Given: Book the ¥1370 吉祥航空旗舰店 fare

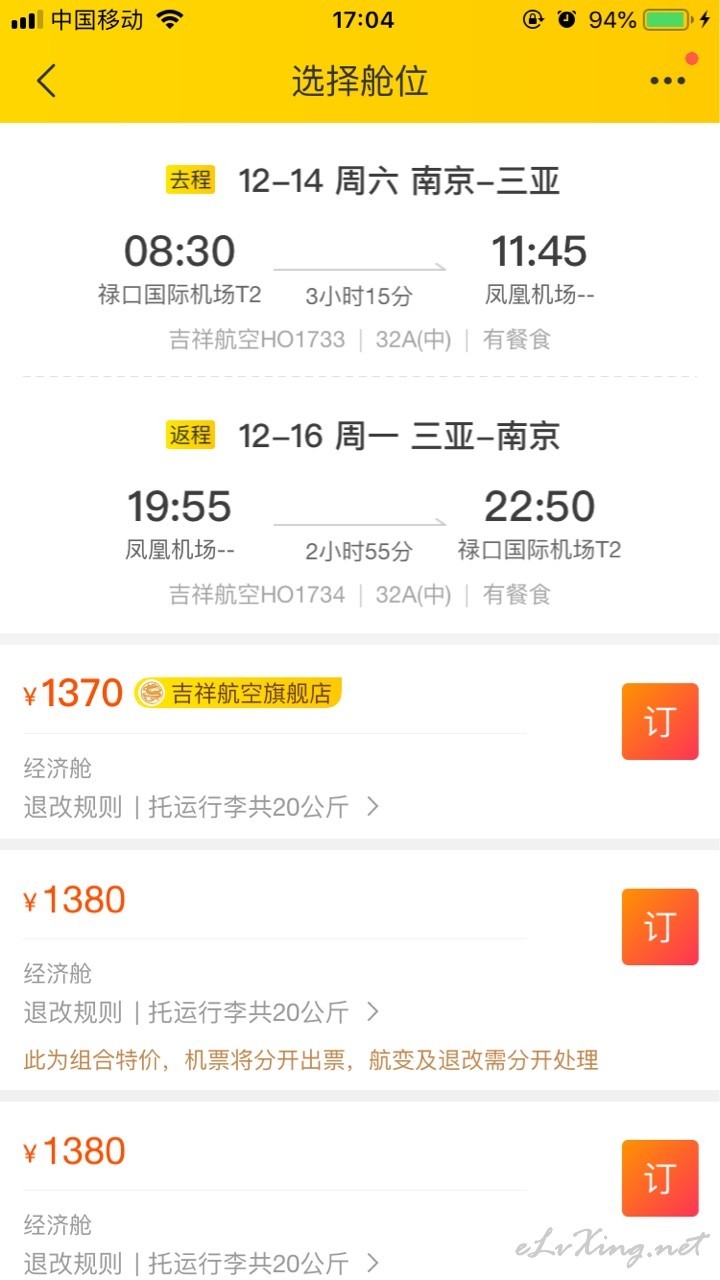Looking at the screenshot, I should pyautogui.click(x=660, y=721).
